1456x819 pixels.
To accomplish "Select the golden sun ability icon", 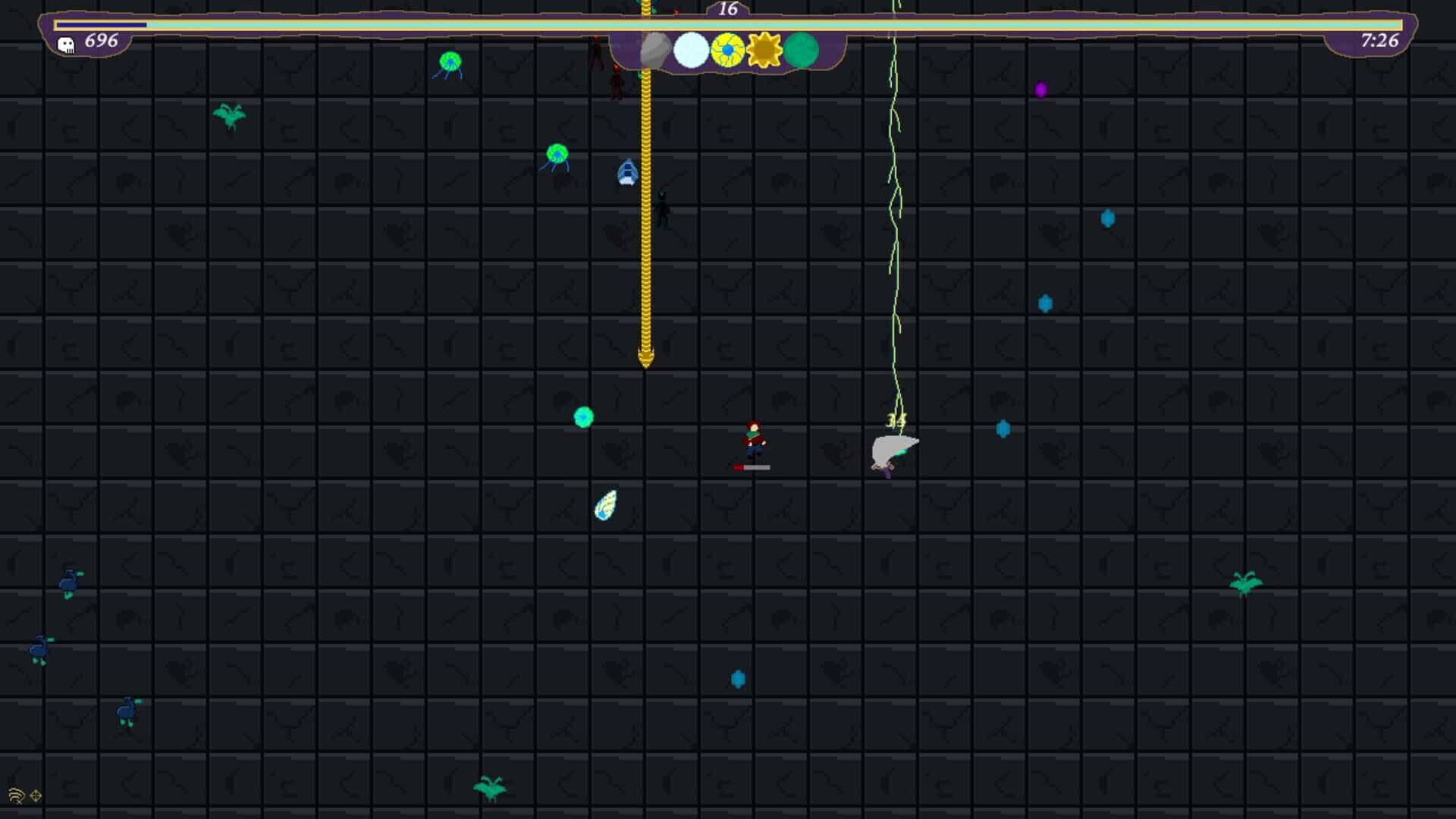I will pyautogui.click(x=764, y=51).
